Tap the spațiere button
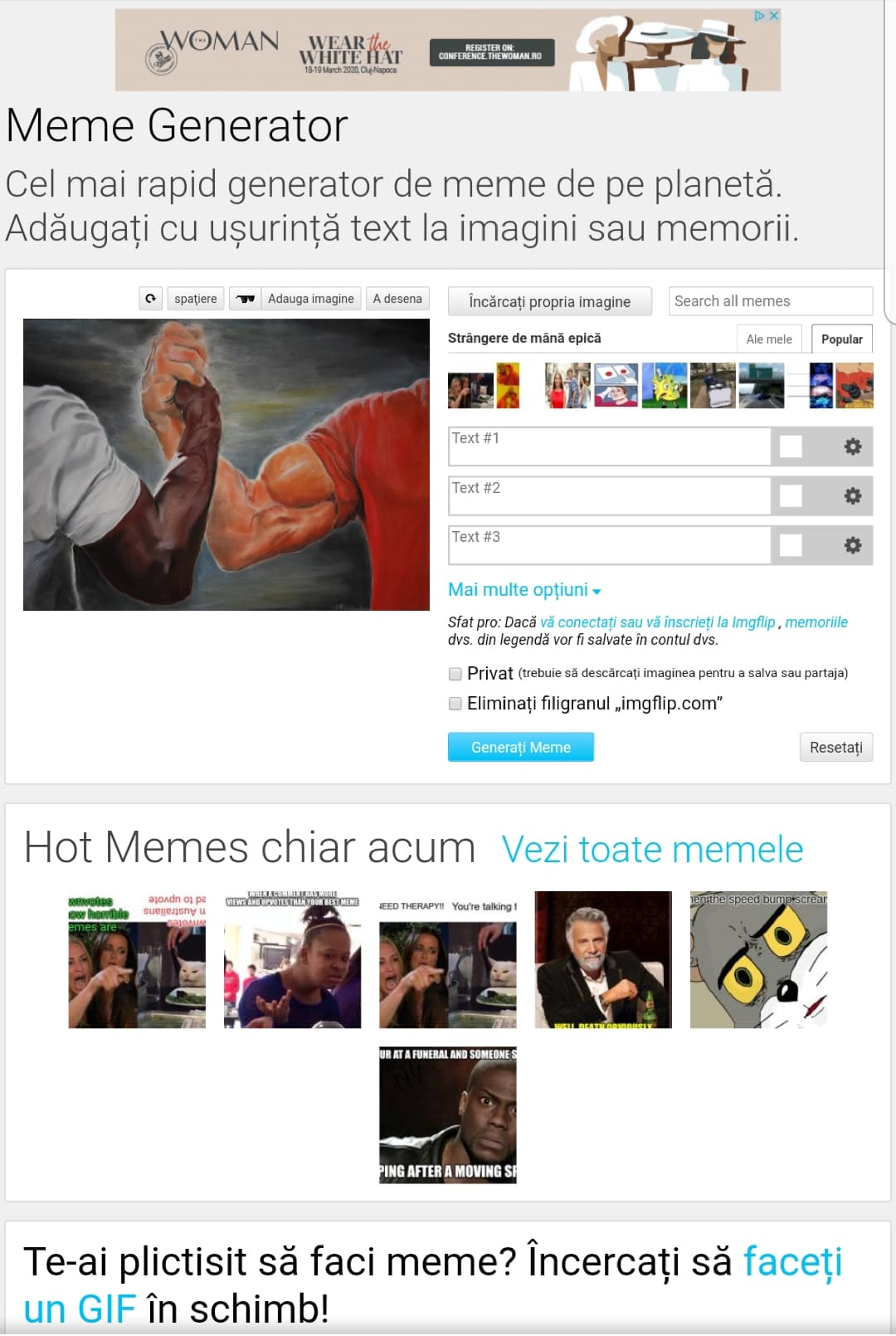This screenshot has height=1336, width=896. [x=195, y=299]
